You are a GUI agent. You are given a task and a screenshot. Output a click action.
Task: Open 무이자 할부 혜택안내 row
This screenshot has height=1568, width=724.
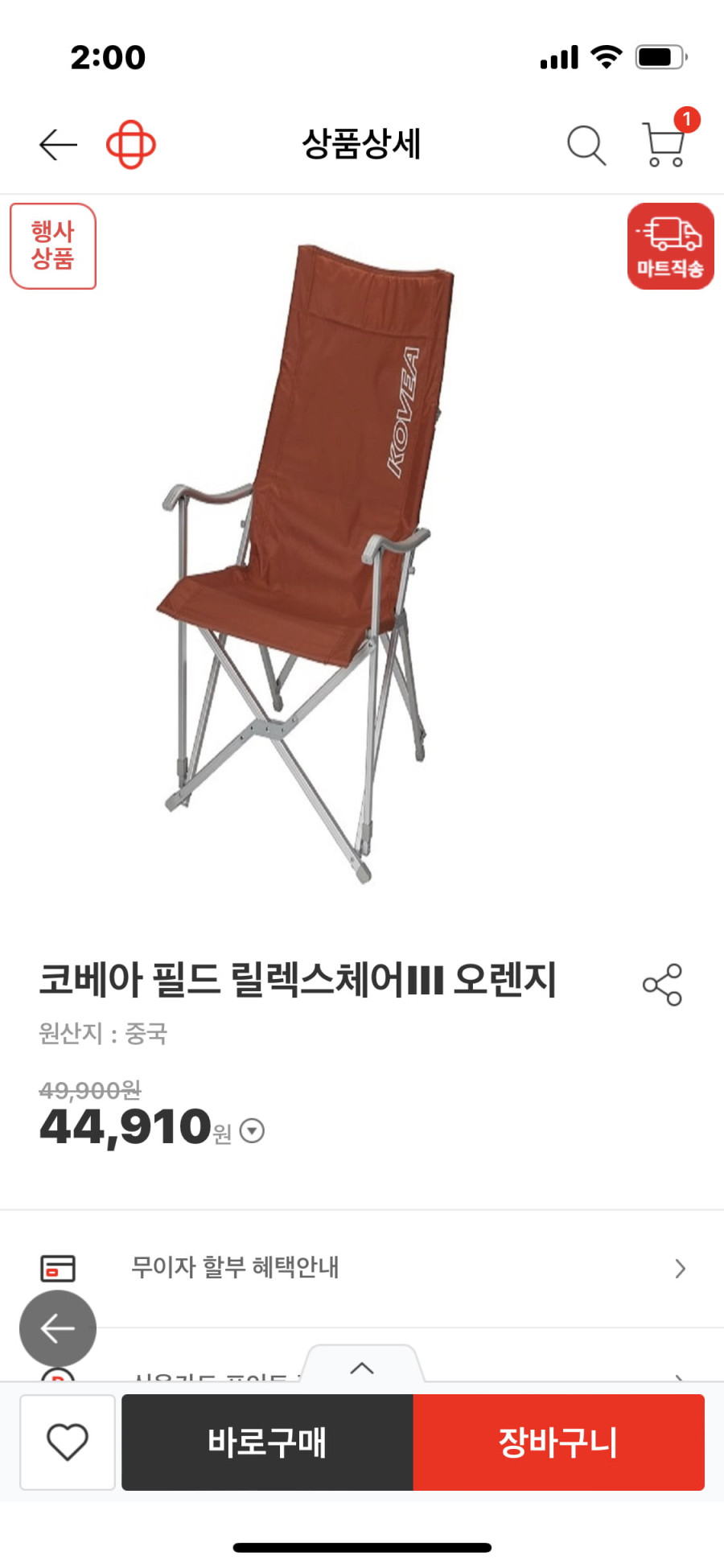(362, 1268)
